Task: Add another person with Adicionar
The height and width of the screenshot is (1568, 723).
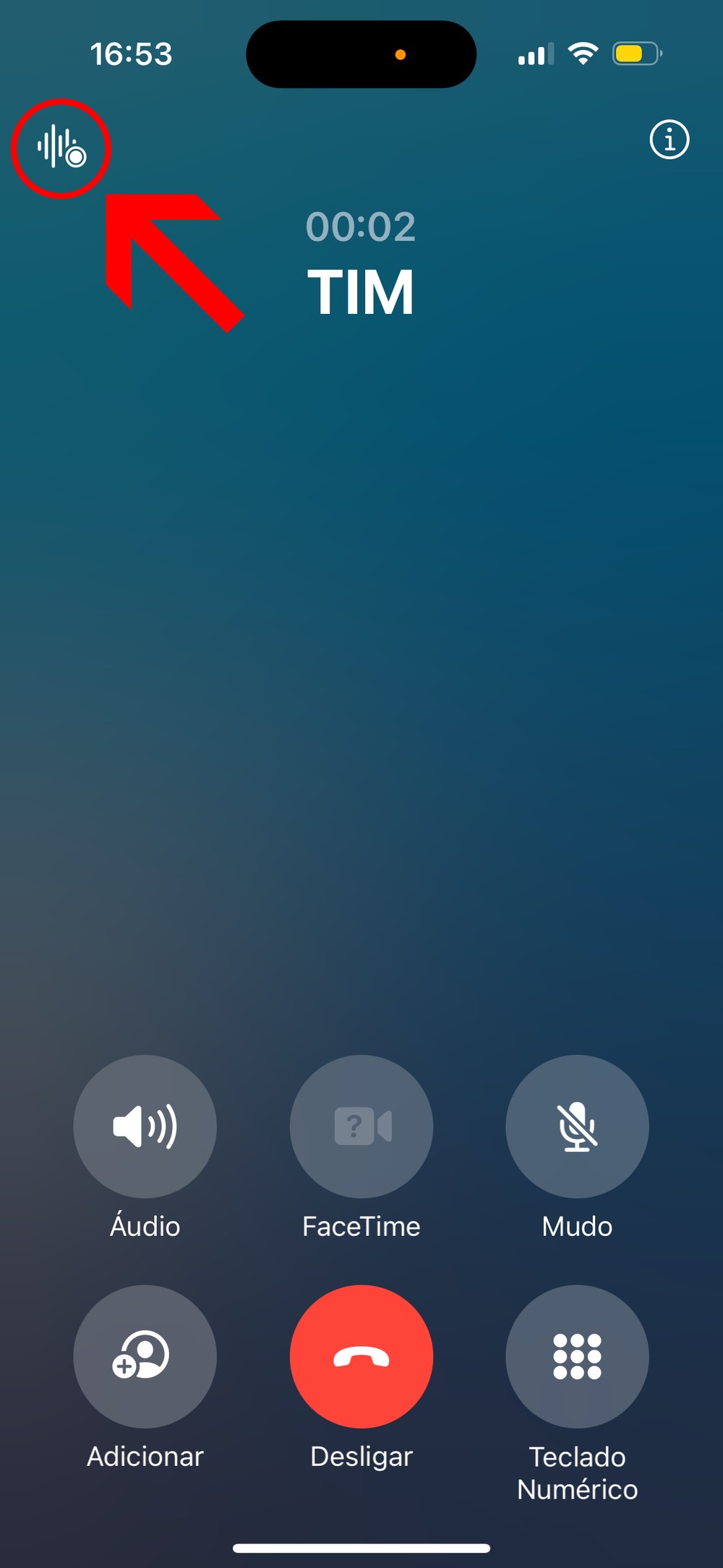Action: (145, 1356)
